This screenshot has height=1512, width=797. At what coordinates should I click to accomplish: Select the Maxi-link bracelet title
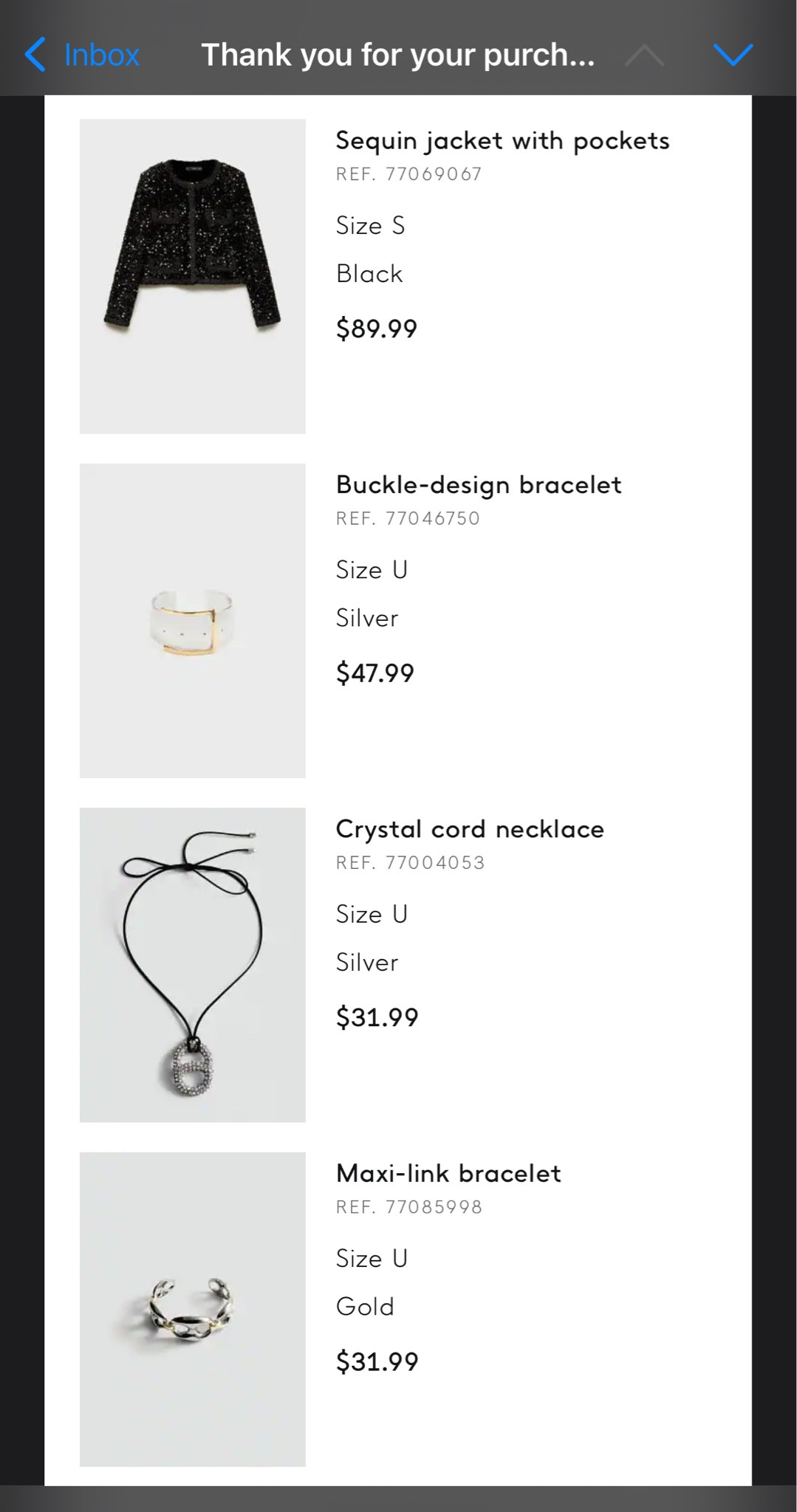pyautogui.click(x=448, y=1173)
